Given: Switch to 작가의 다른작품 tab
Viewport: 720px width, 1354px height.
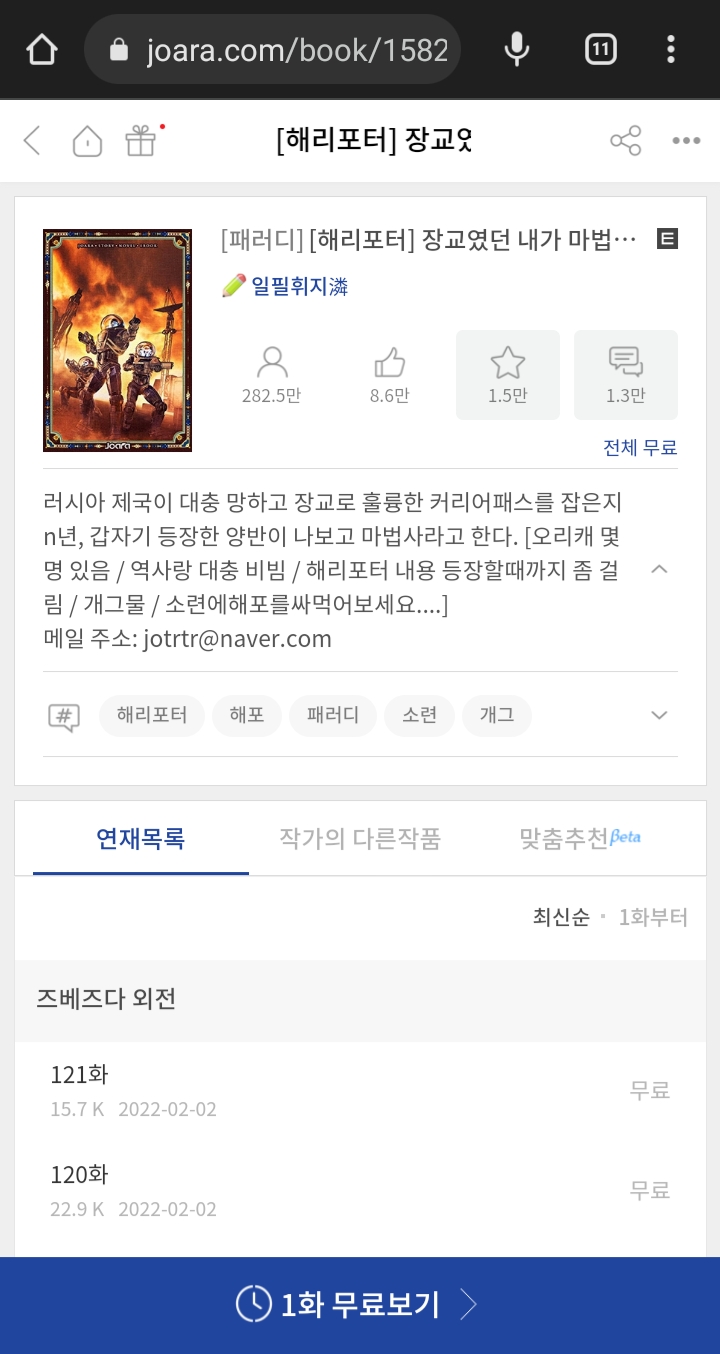Looking at the screenshot, I should click(360, 838).
